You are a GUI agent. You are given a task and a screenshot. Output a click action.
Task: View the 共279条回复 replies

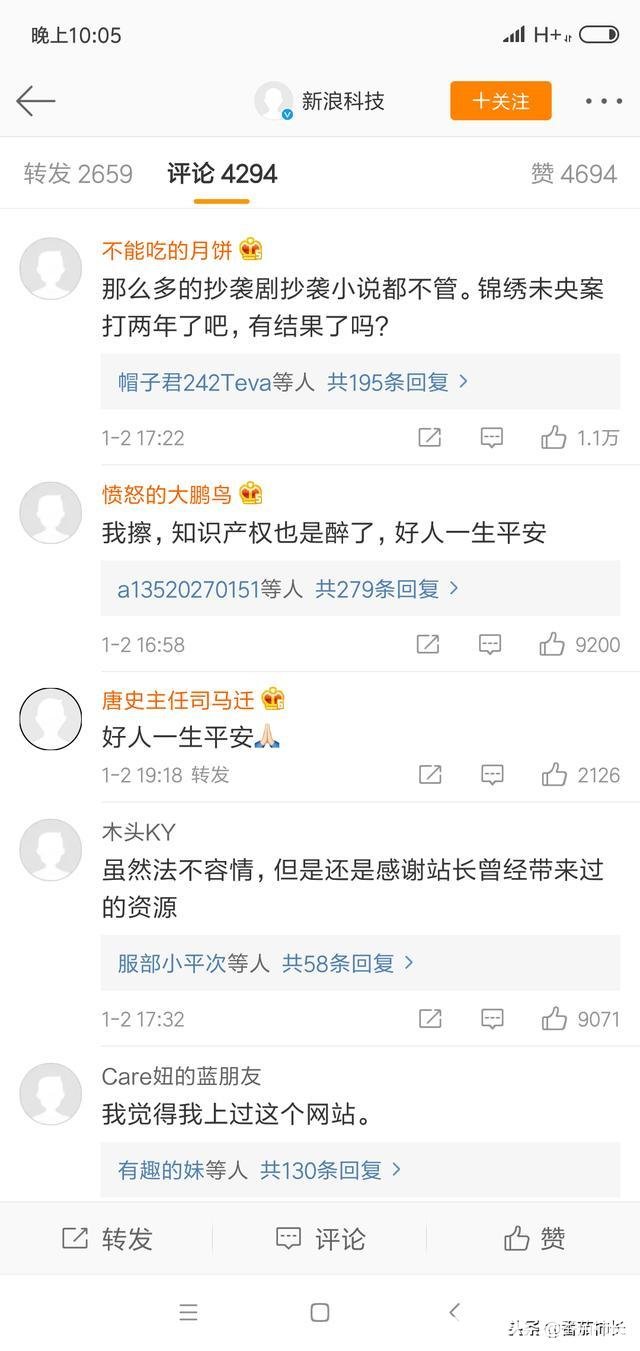[387, 589]
